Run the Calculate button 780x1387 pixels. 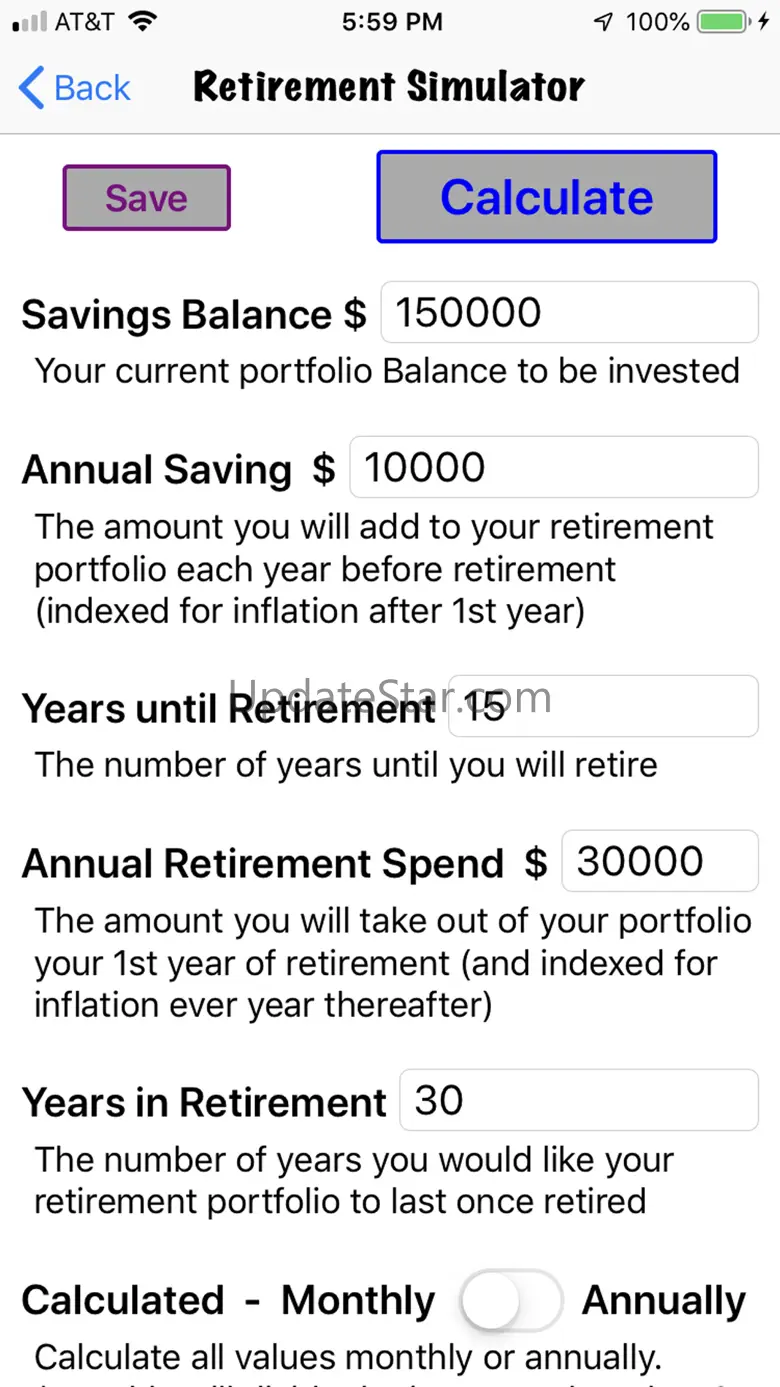pyautogui.click(x=546, y=197)
